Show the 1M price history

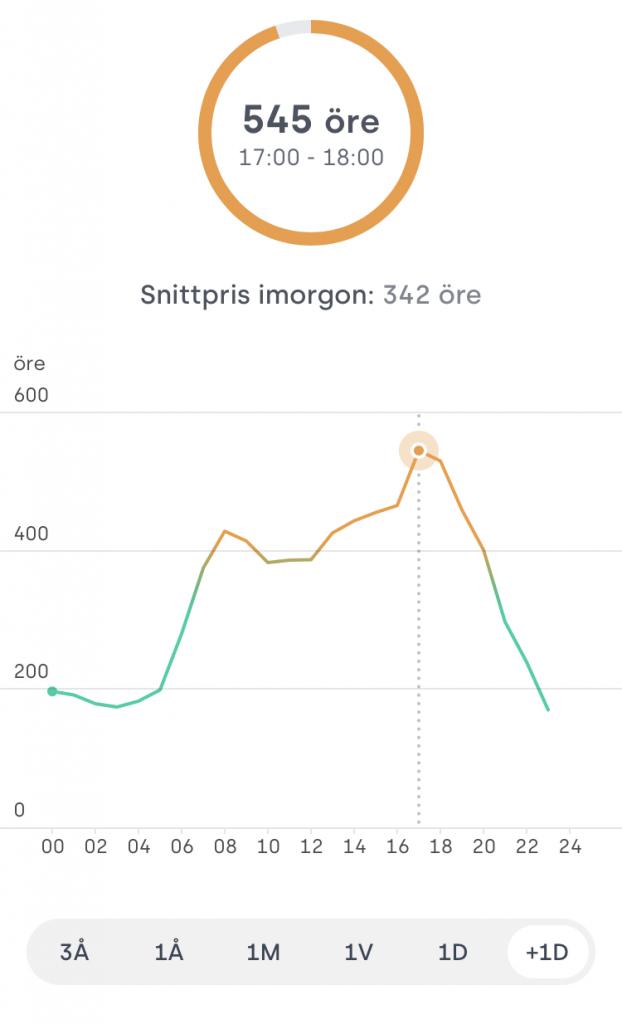pyautogui.click(x=263, y=951)
